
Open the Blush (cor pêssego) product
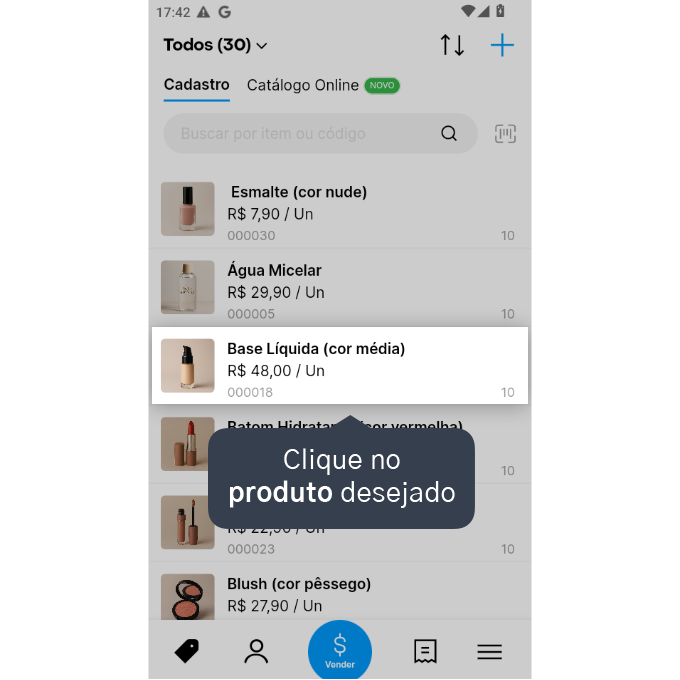point(340,595)
